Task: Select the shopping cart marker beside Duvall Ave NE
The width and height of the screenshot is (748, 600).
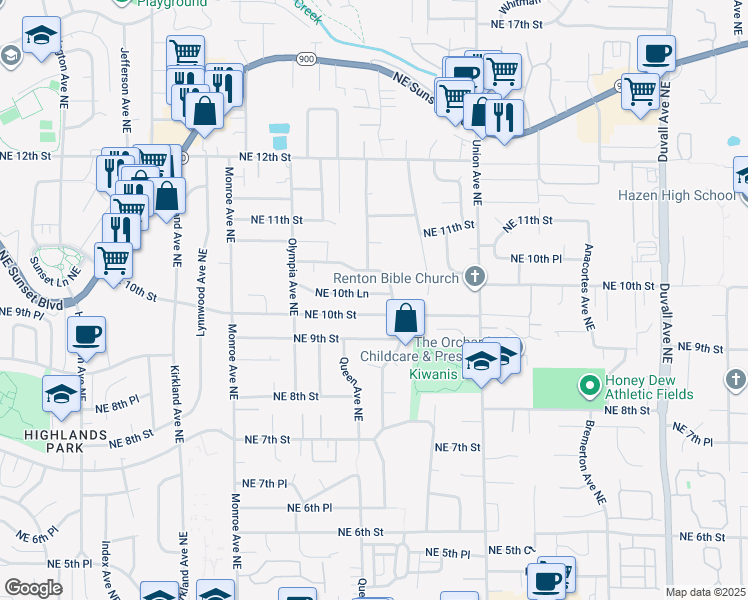Action: pyautogui.click(x=640, y=93)
